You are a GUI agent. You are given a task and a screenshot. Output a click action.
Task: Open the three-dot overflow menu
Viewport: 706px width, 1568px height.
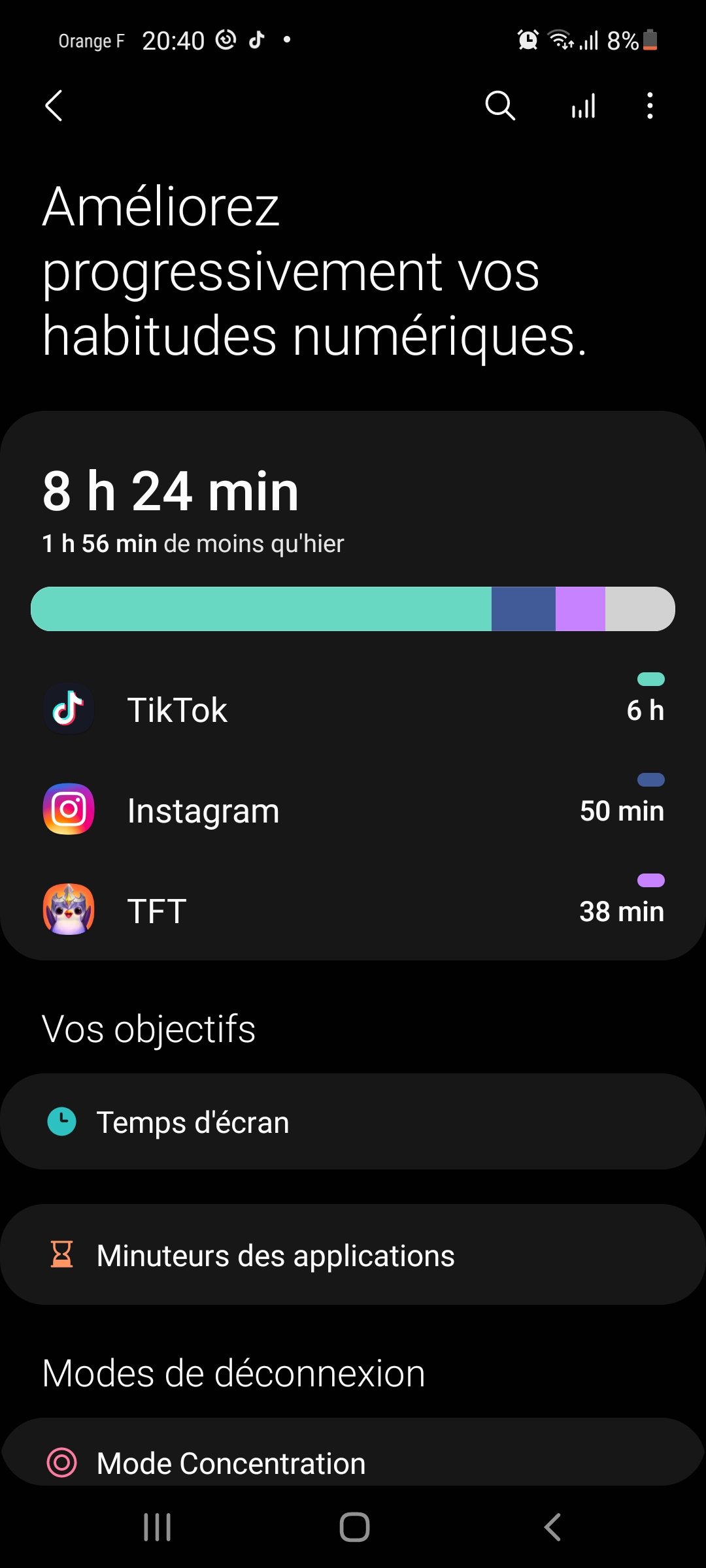click(x=650, y=106)
